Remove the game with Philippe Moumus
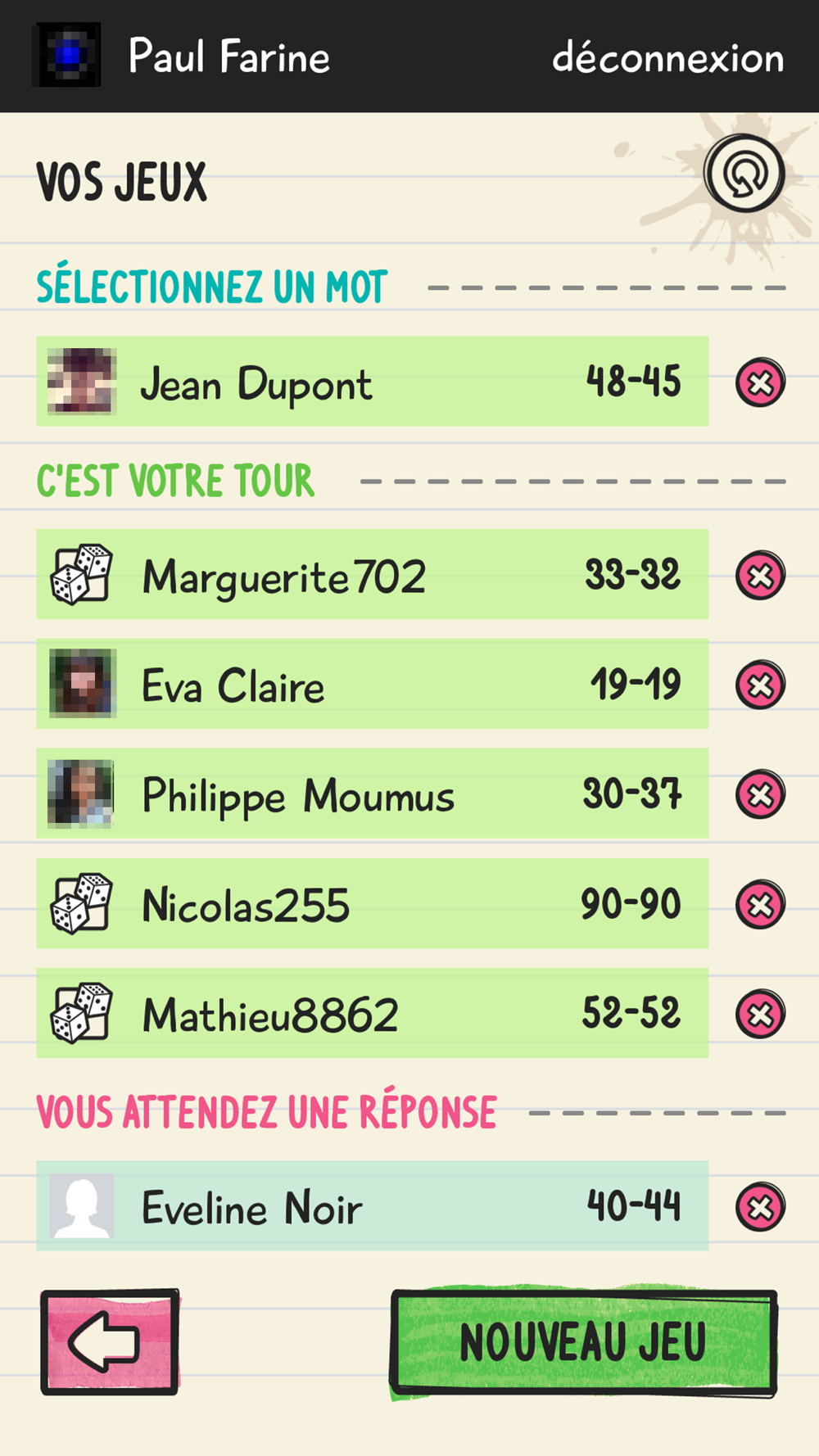 point(760,794)
